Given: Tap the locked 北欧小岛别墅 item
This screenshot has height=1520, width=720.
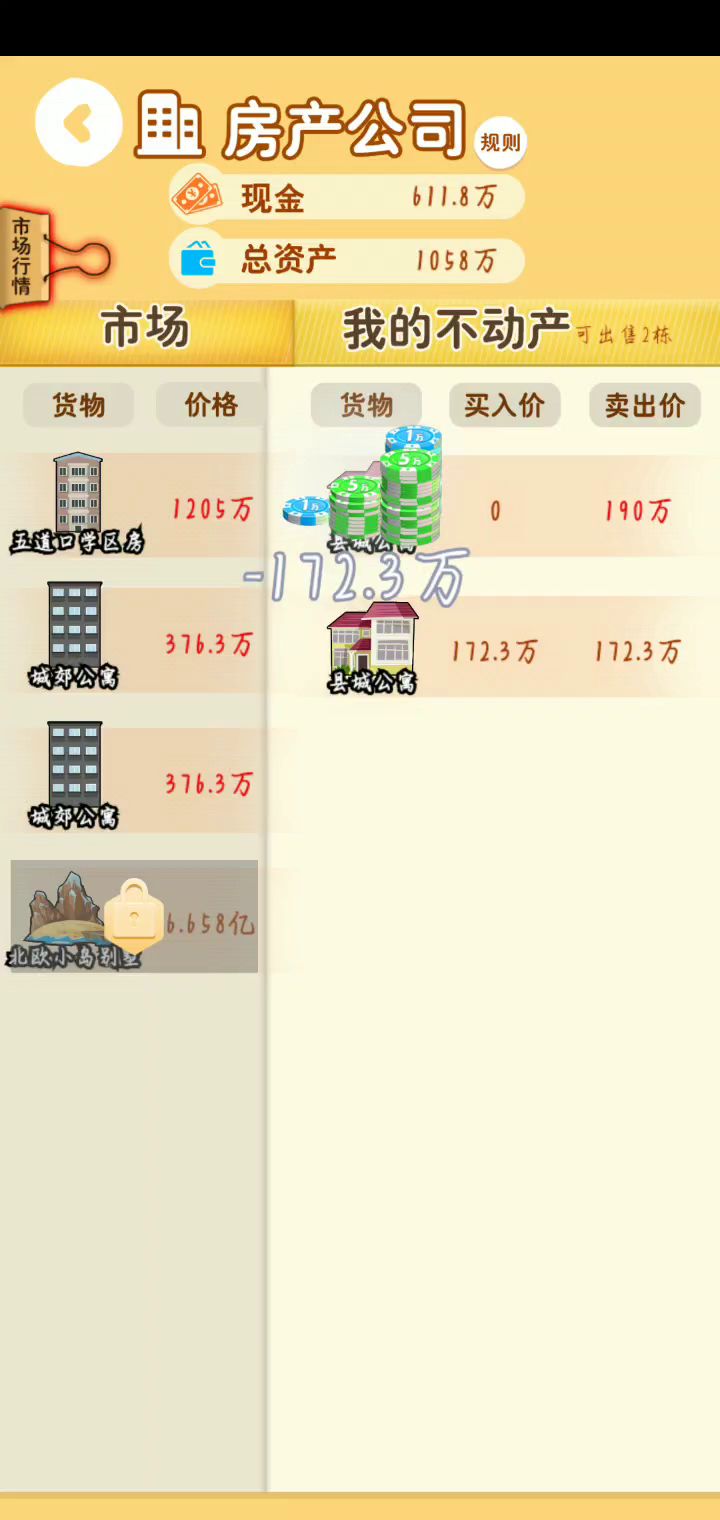Looking at the screenshot, I should [x=134, y=916].
